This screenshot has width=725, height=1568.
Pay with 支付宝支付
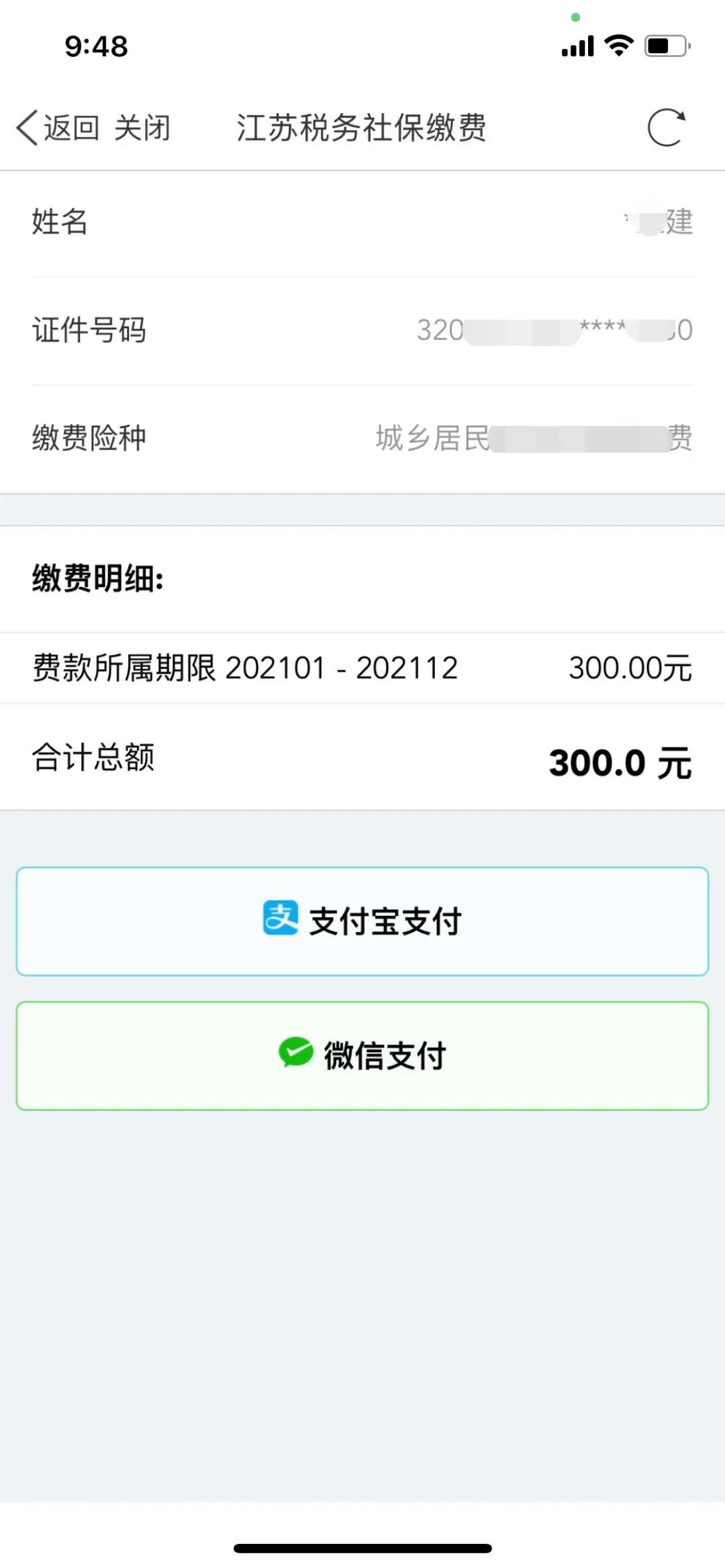coord(362,921)
